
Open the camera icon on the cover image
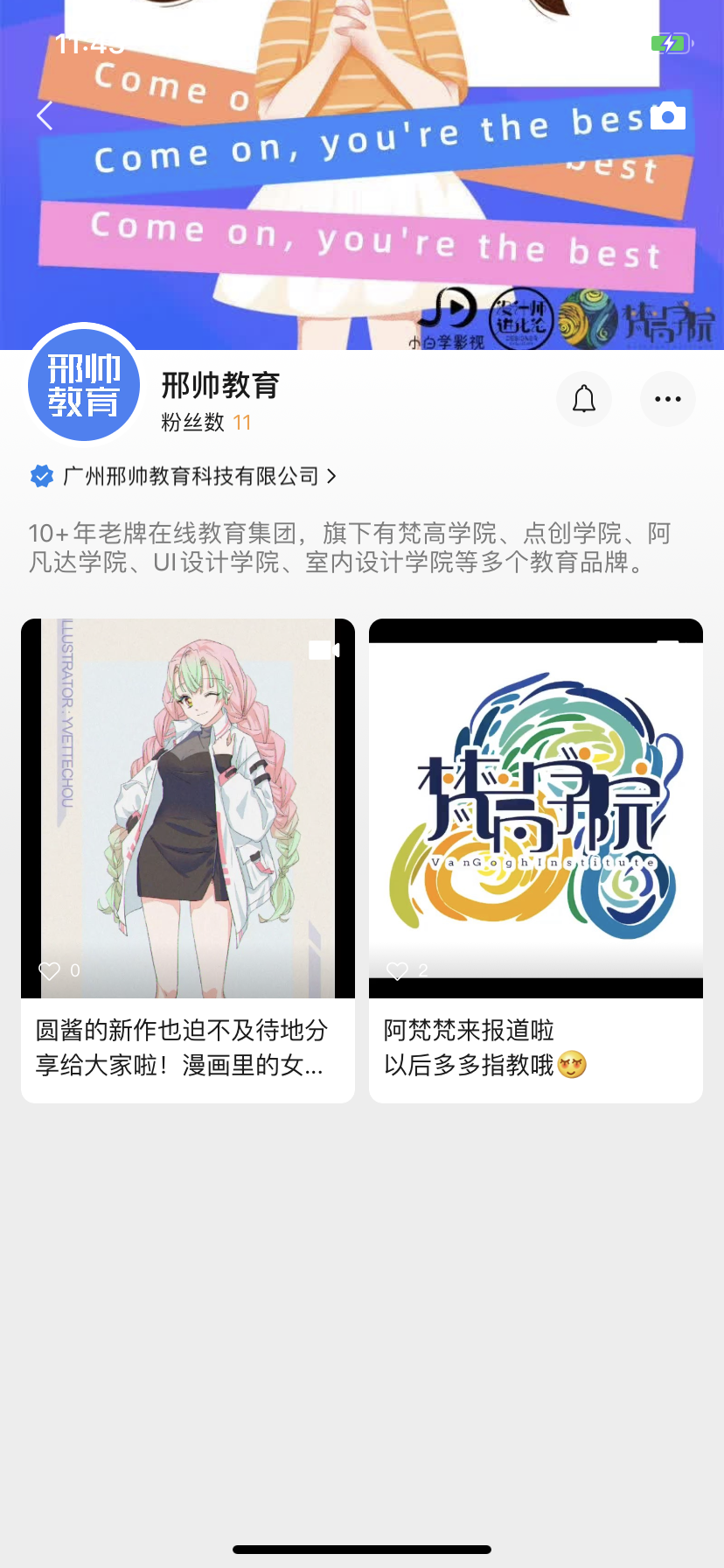(667, 115)
